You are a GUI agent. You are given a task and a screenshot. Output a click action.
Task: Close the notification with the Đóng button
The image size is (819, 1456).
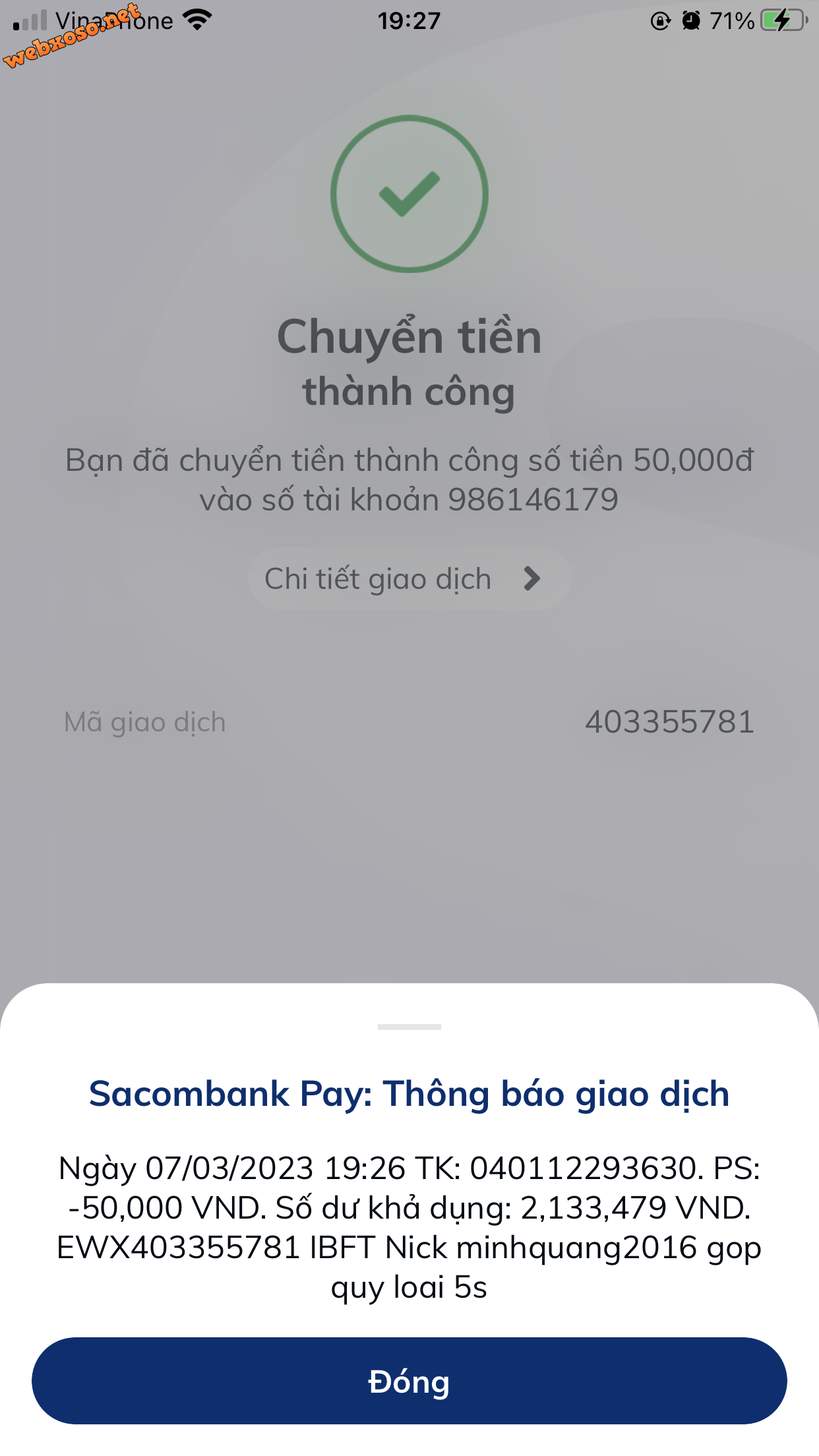pos(409,1381)
